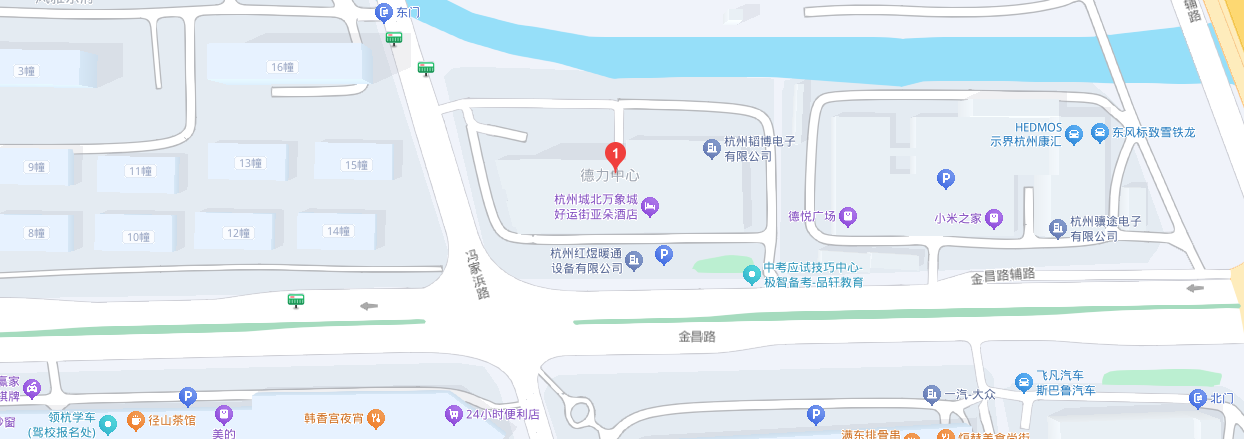Tap the red marker 1 at 德力中心

617,155
